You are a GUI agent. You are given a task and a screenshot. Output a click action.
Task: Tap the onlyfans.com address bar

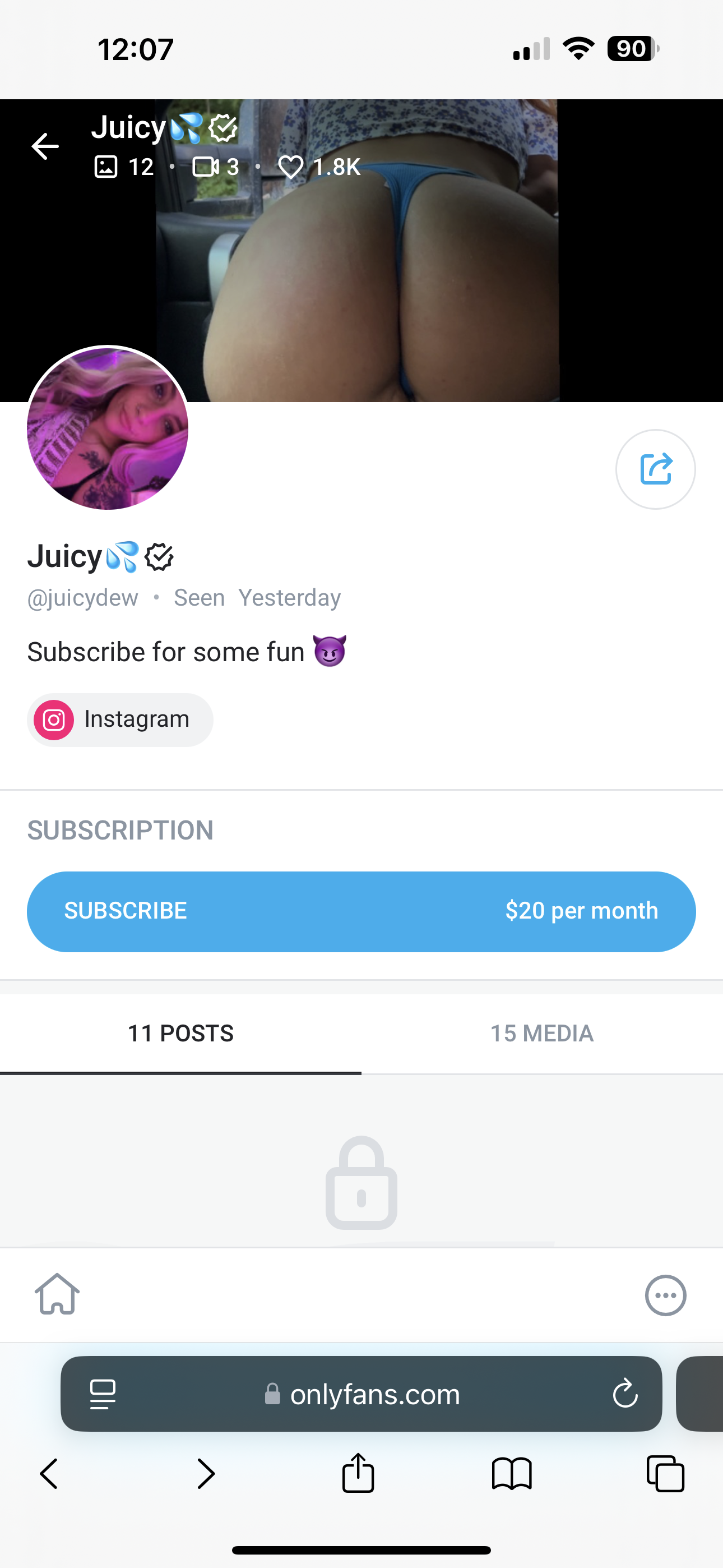pos(374,1393)
